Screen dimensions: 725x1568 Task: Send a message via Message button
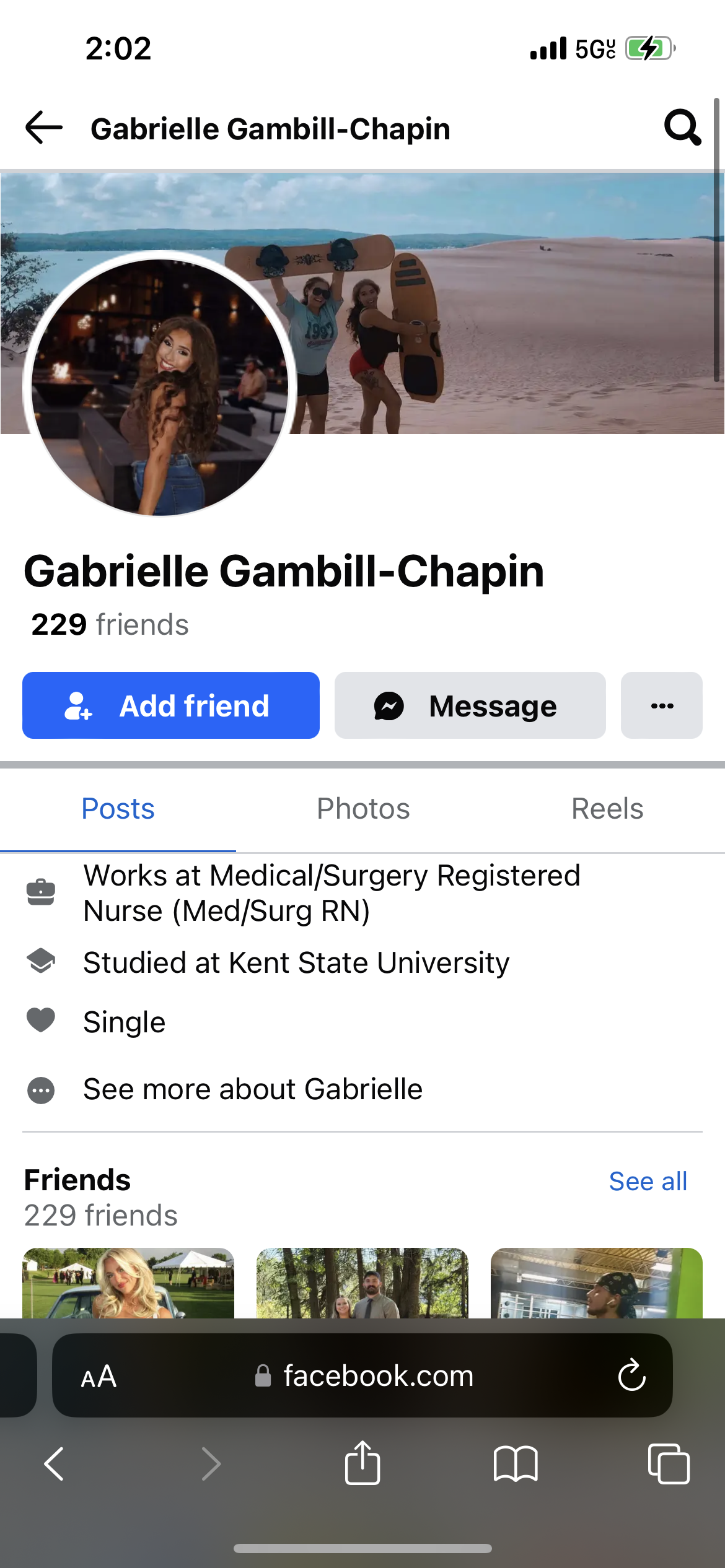470,705
